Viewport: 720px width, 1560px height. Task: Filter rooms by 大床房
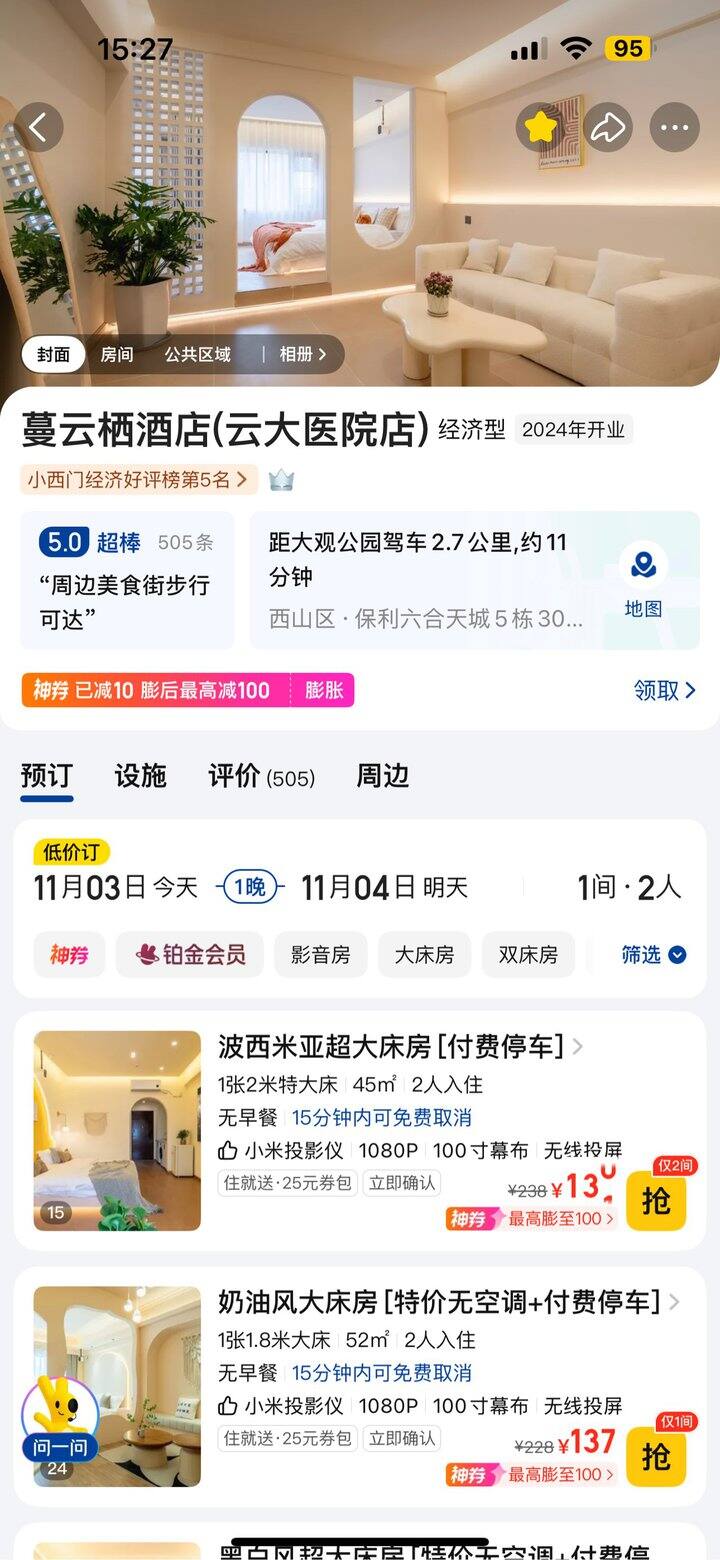(424, 955)
